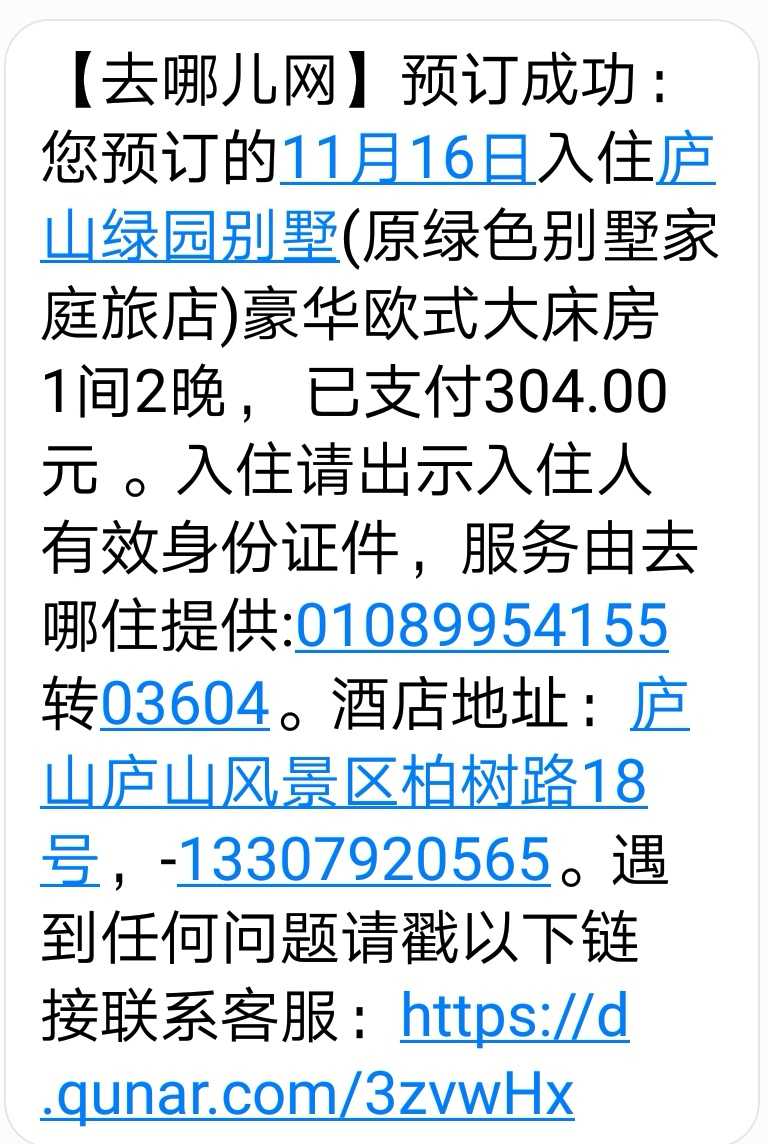Call the 01089954155 service number

(481, 627)
